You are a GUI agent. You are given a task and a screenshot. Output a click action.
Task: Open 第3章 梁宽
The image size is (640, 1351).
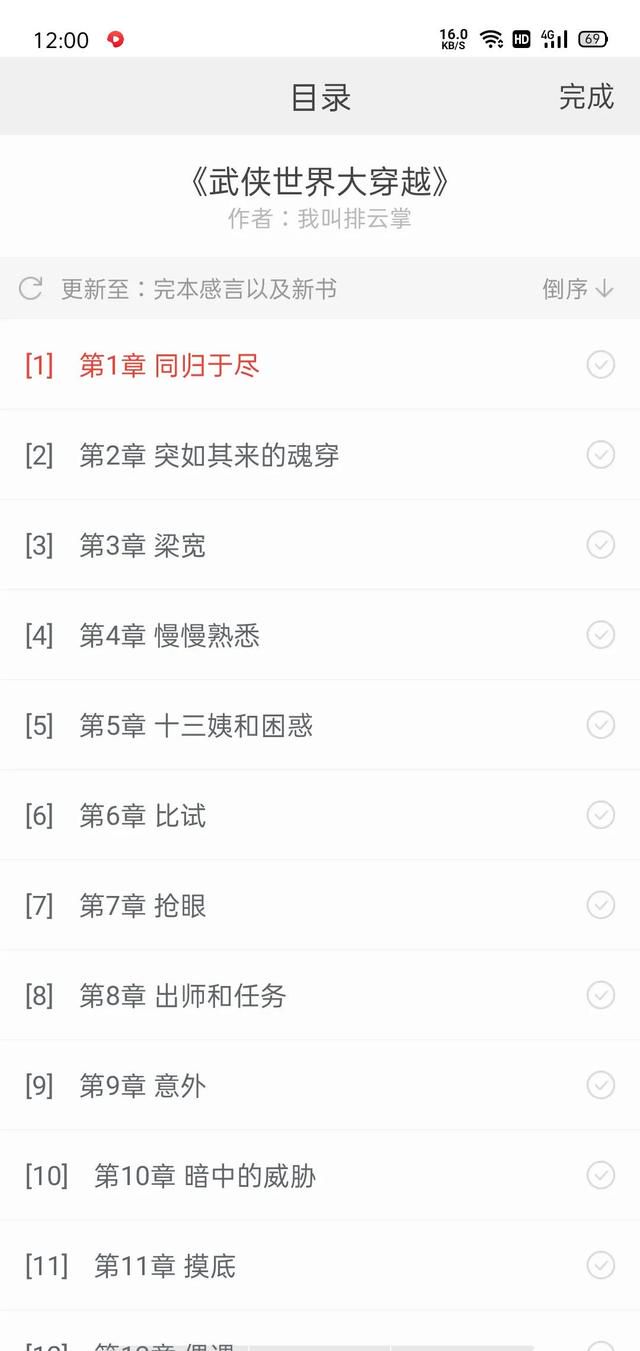pyautogui.click(x=320, y=545)
